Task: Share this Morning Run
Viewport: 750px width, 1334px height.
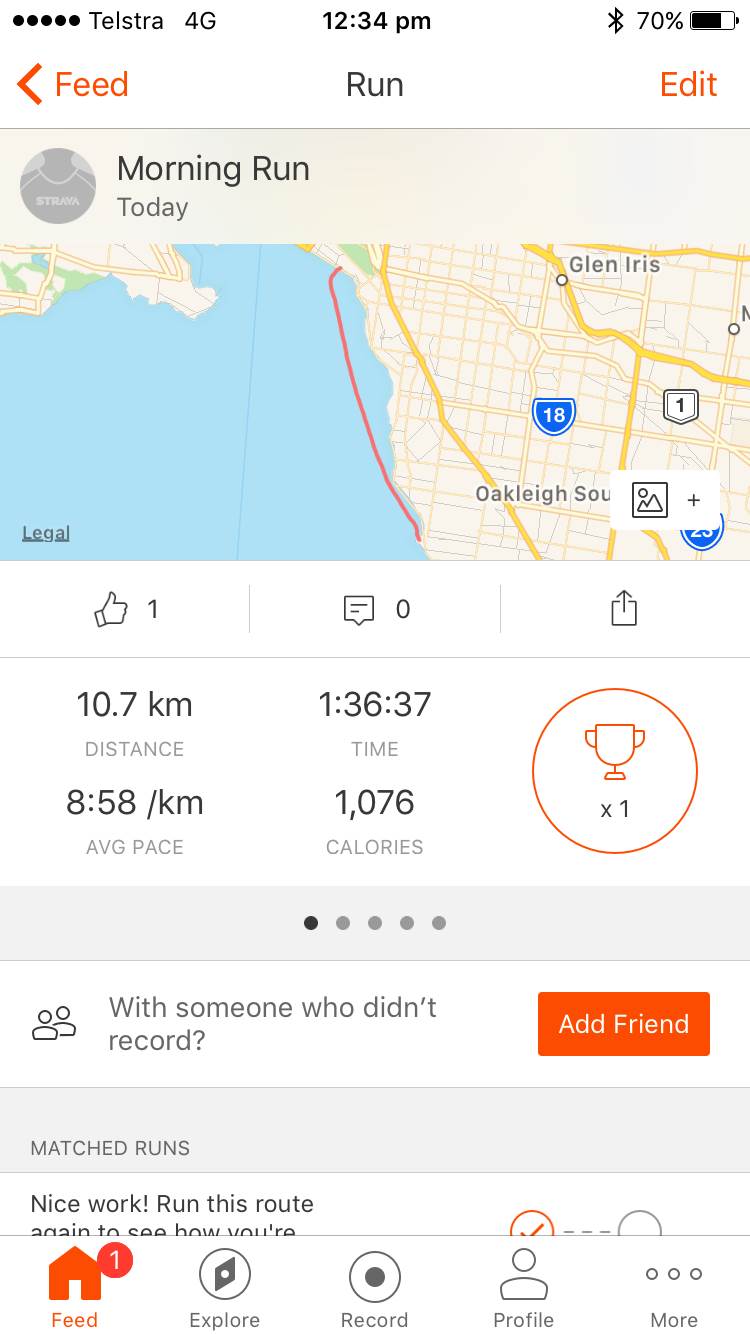Action: tap(624, 608)
